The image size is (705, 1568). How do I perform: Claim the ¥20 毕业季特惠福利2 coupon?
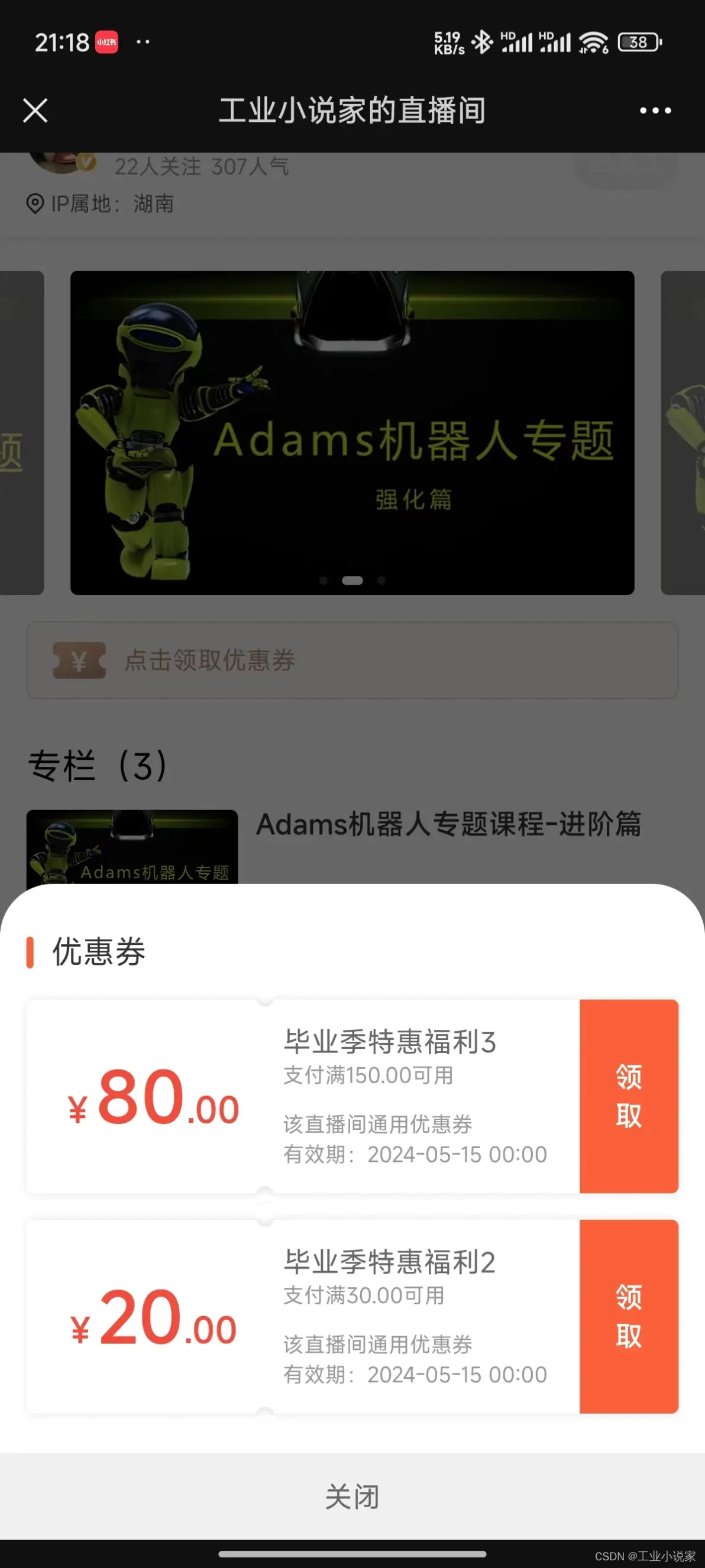click(628, 1316)
